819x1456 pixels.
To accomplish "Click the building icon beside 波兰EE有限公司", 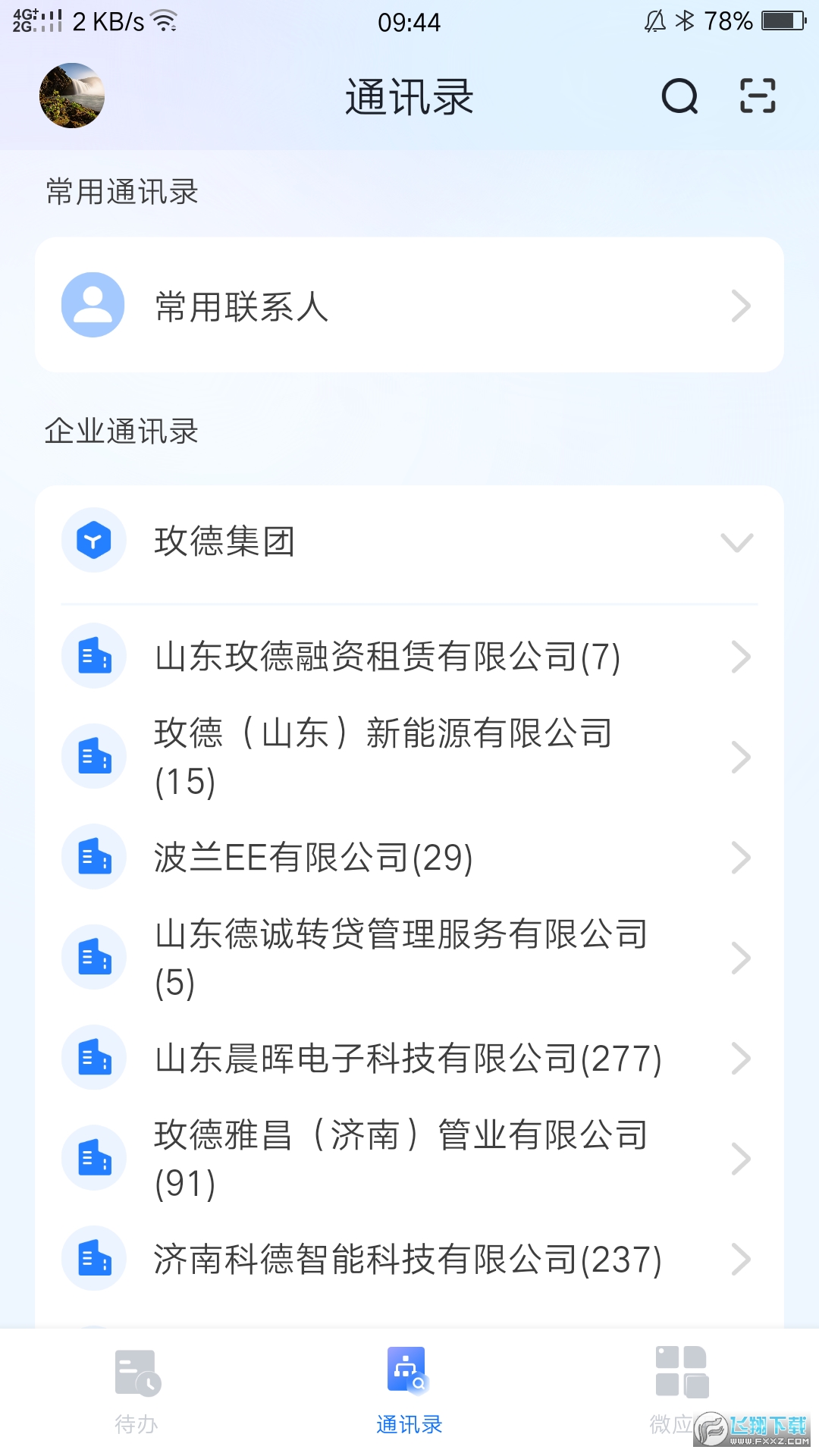I will [94, 857].
